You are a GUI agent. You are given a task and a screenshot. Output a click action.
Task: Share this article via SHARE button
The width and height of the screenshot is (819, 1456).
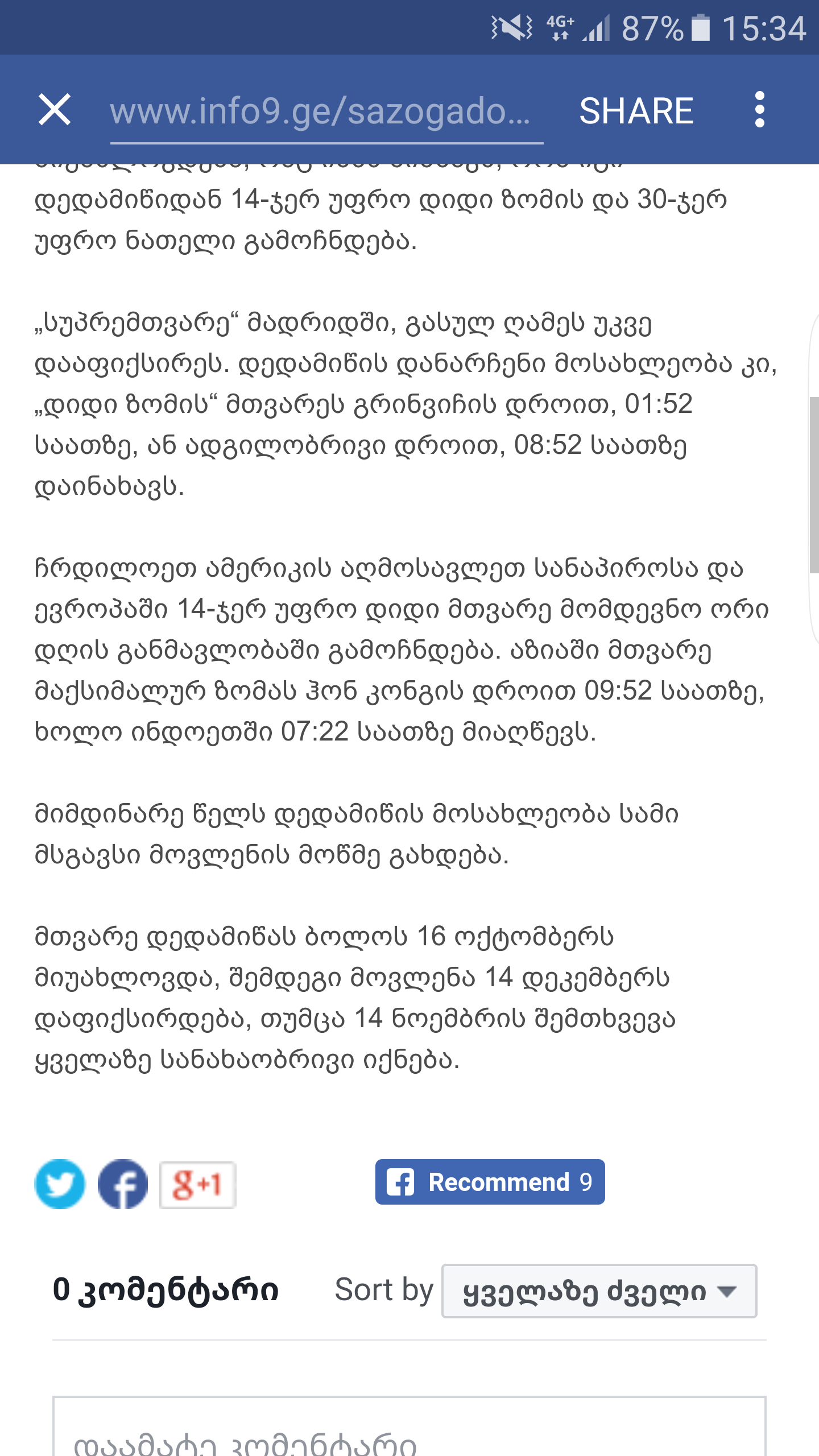[636, 110]
